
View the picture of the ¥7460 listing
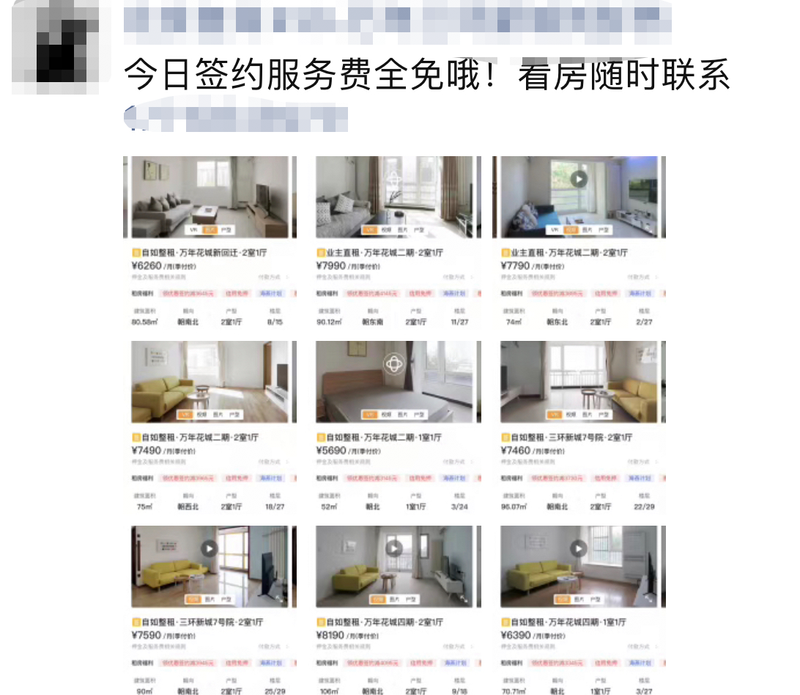(x=580, y=382)
